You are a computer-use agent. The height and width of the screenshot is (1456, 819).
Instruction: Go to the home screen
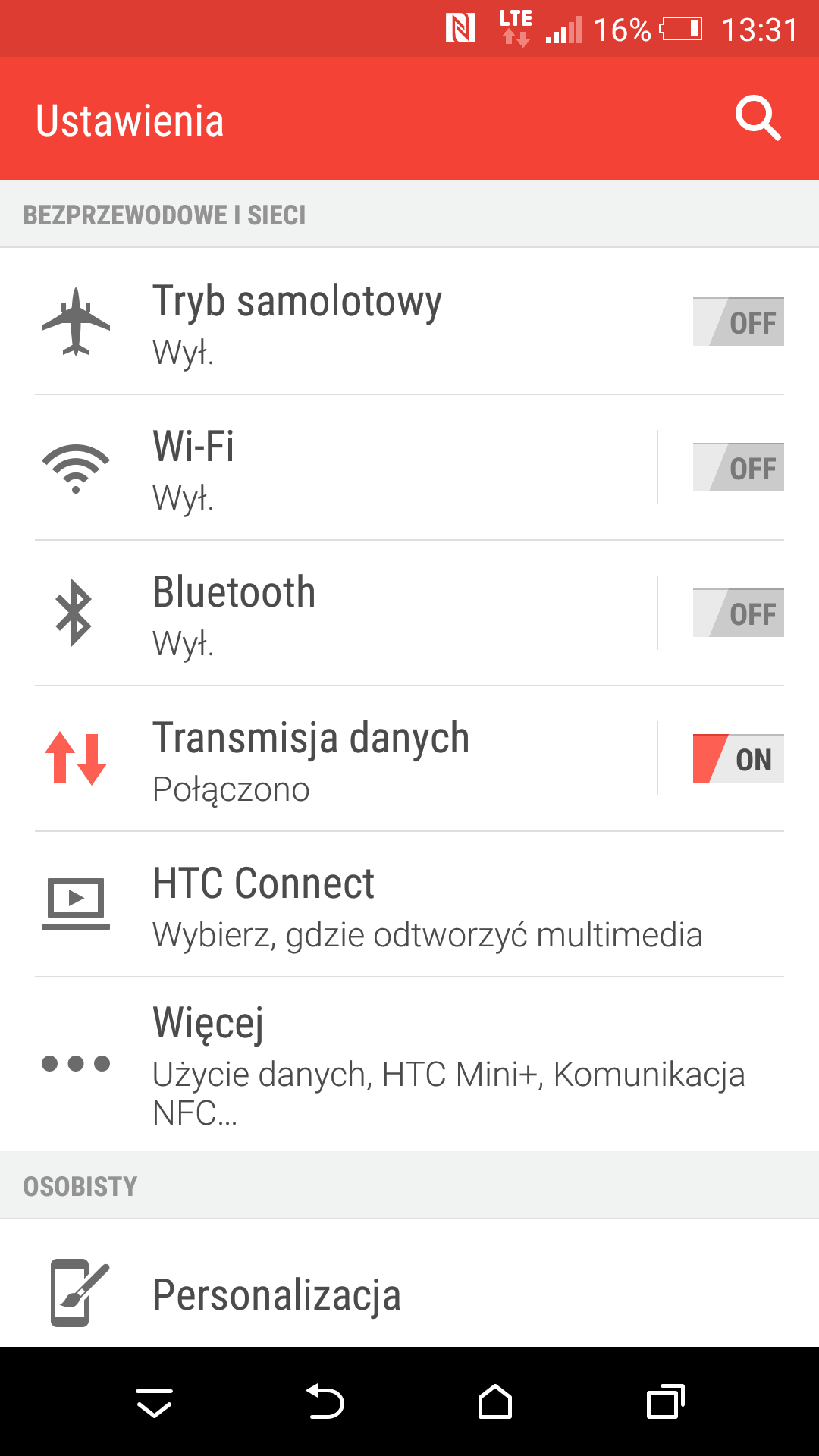(495, 1401)
